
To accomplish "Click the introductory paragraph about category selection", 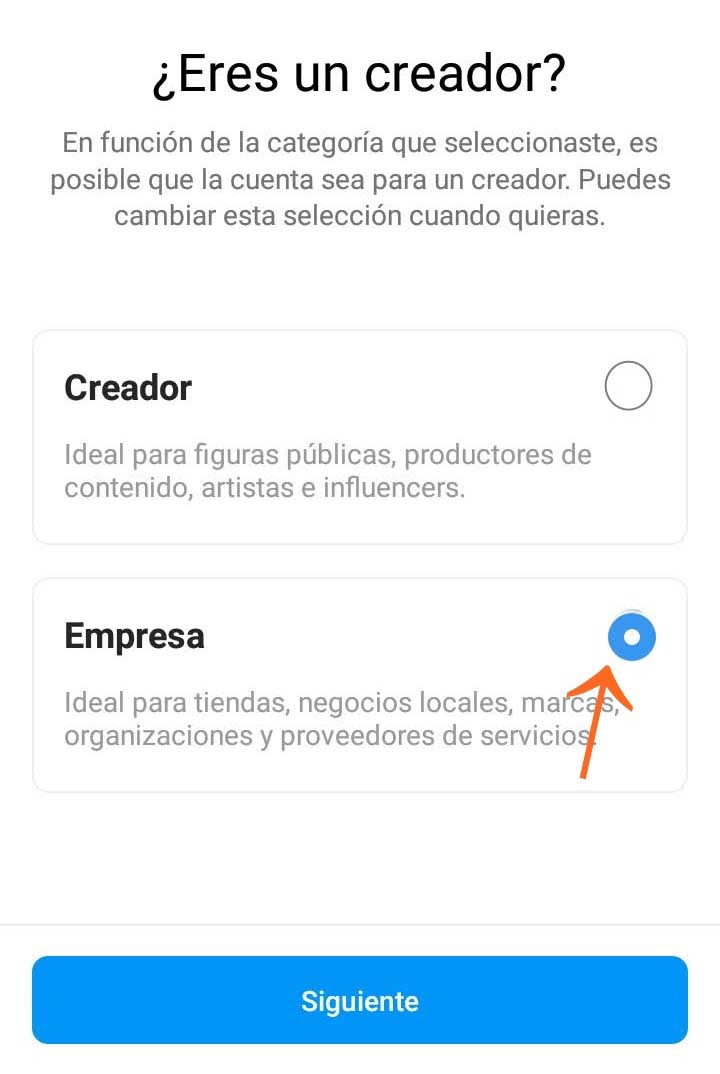I will click(360, 179).
